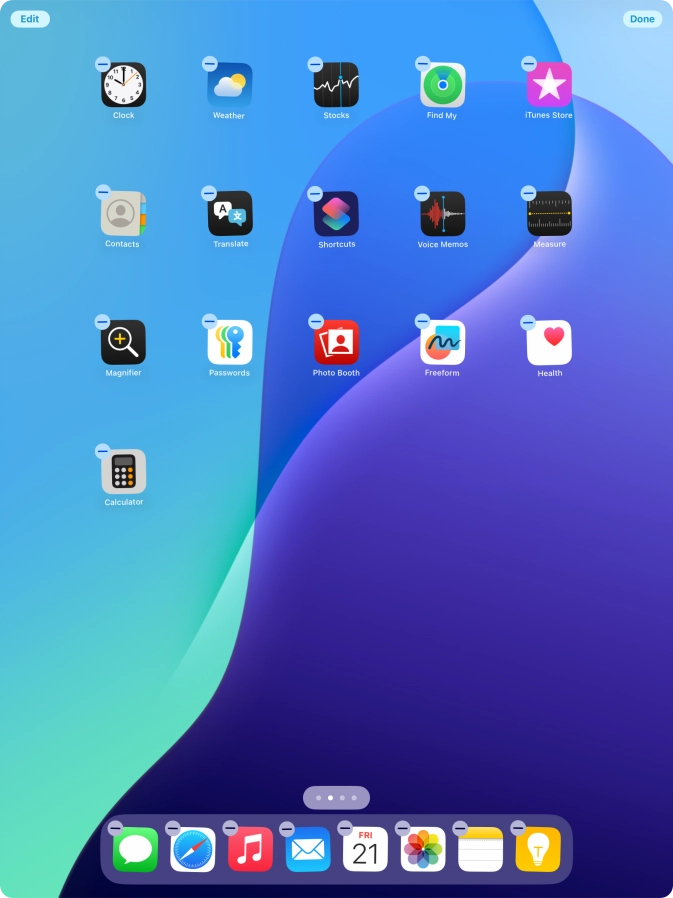Open the Find My app
Screen dimensions: 673x898
pos(442,85)
